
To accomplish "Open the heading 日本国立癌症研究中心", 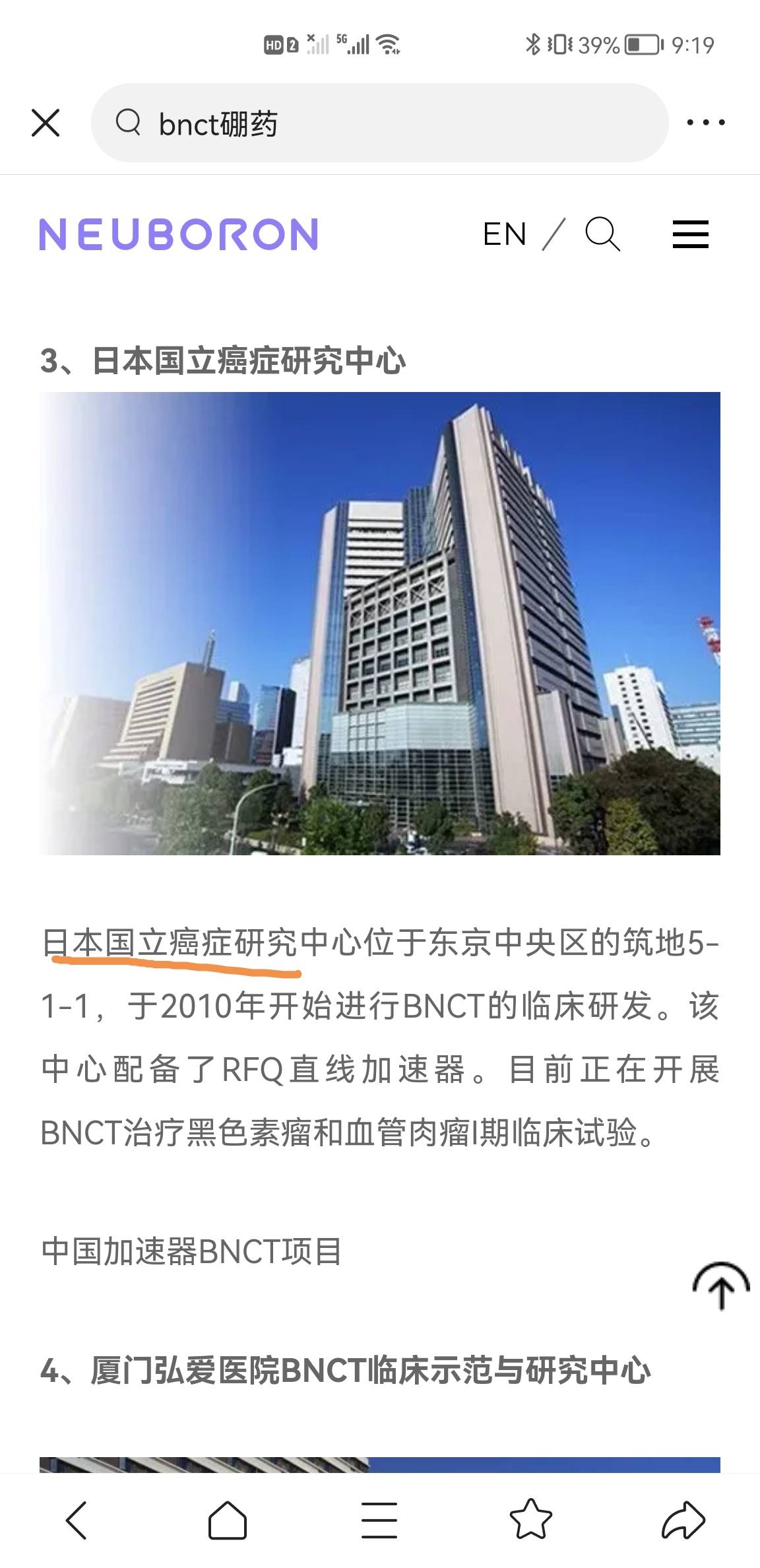I will (x=221, y=360).
